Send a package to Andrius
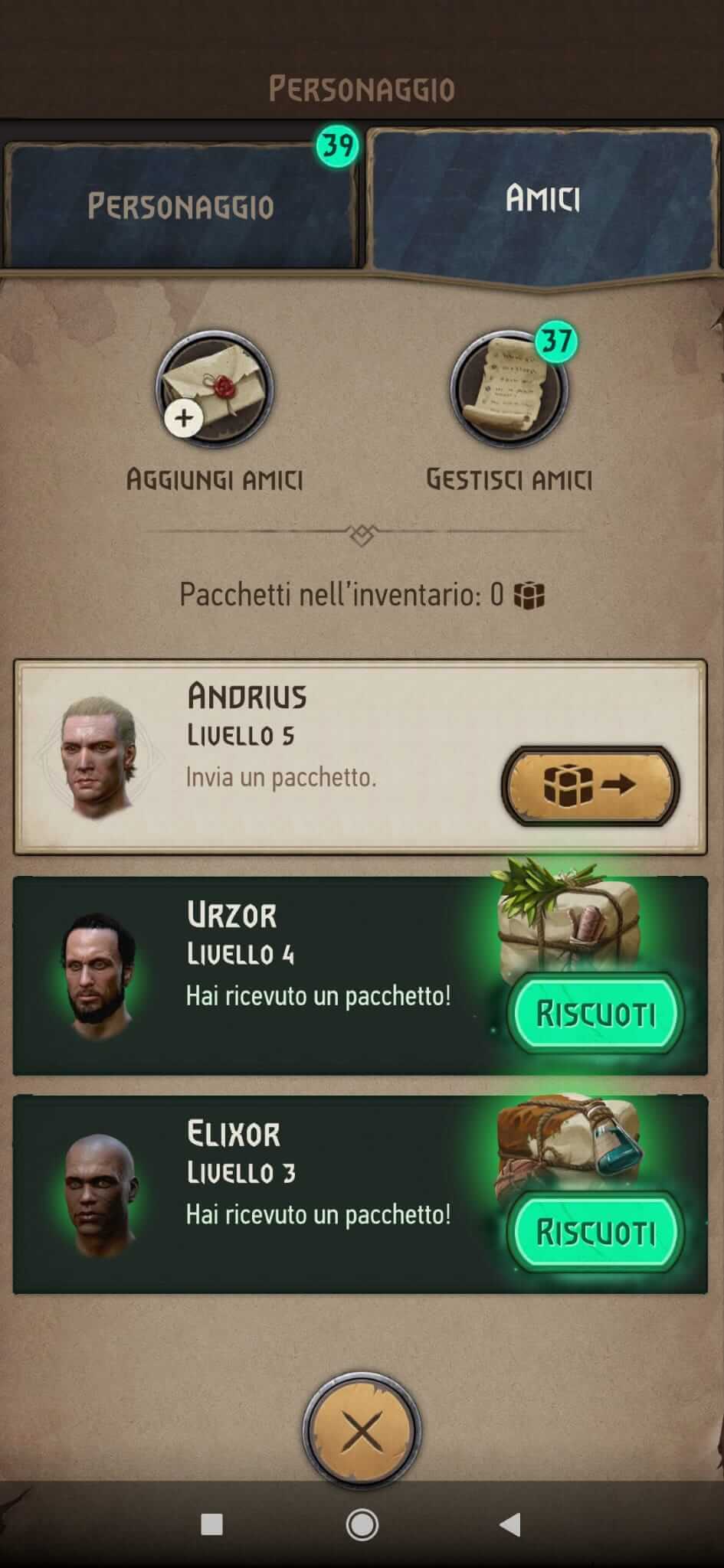 coord(590,785)
